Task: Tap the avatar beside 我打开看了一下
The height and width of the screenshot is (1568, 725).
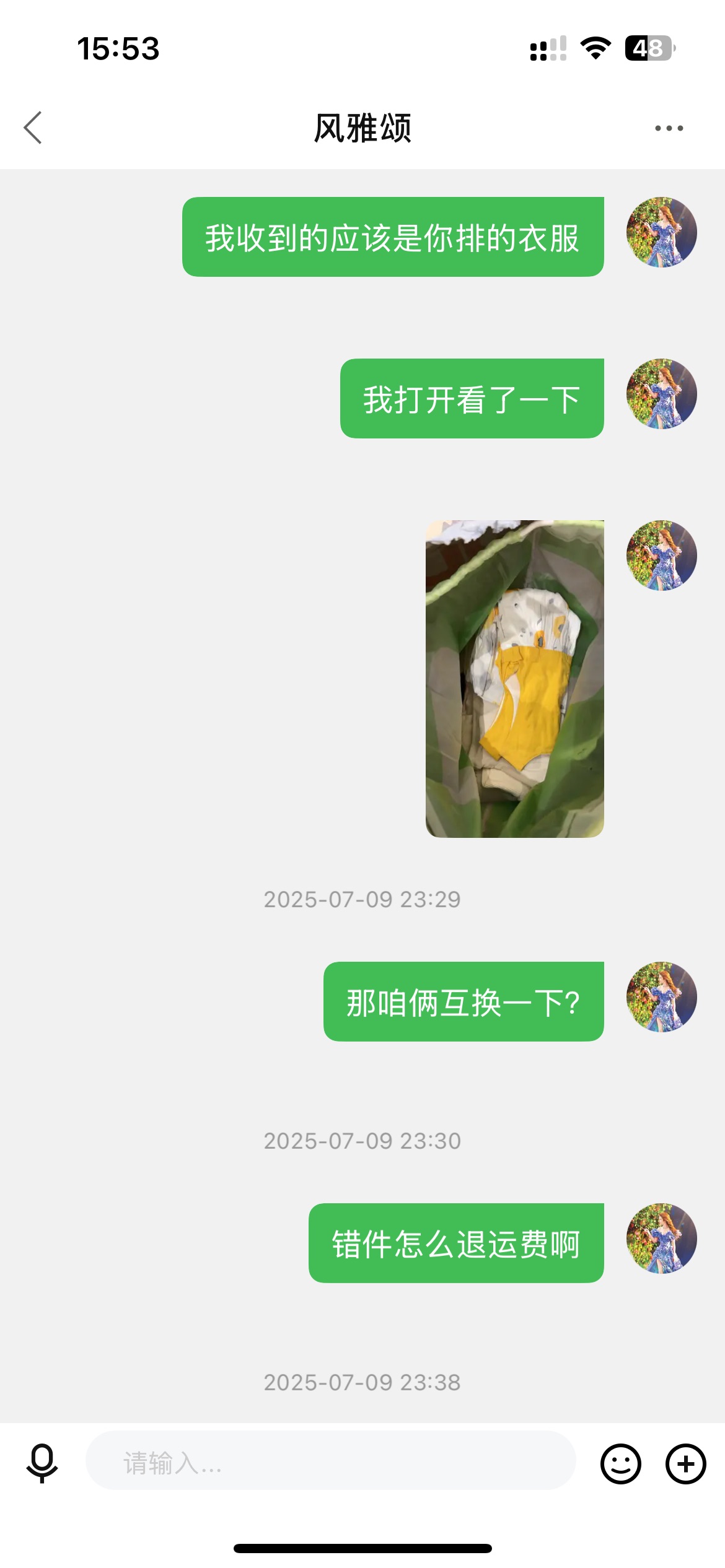Action: coord(661,394)
